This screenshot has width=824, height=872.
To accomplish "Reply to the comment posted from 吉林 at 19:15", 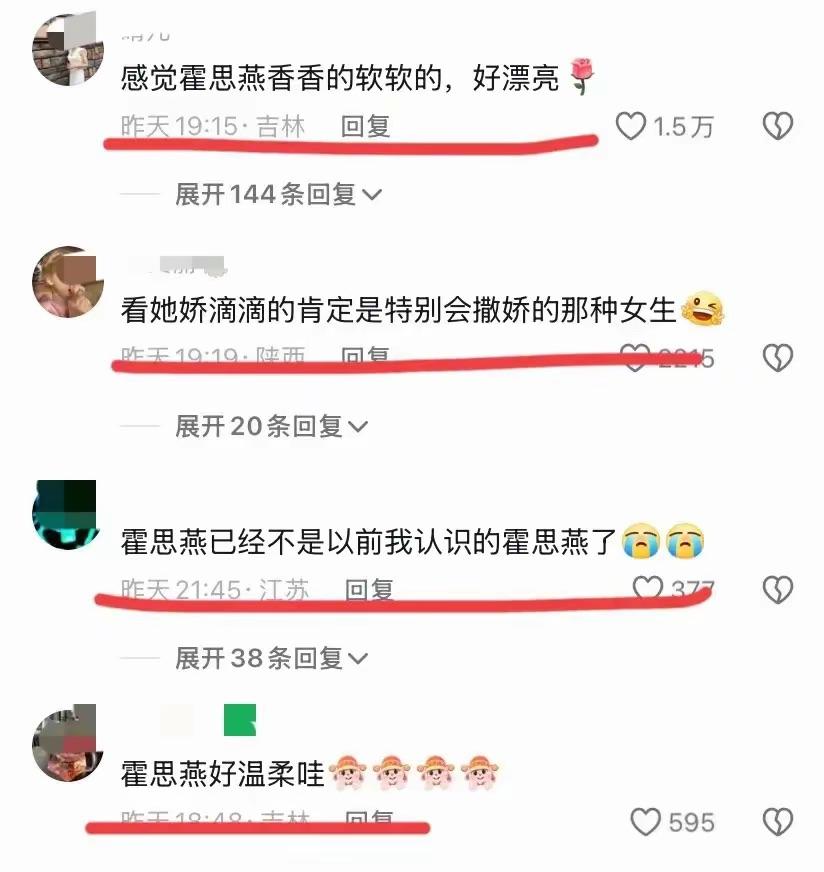I will [x=365, y=126].
